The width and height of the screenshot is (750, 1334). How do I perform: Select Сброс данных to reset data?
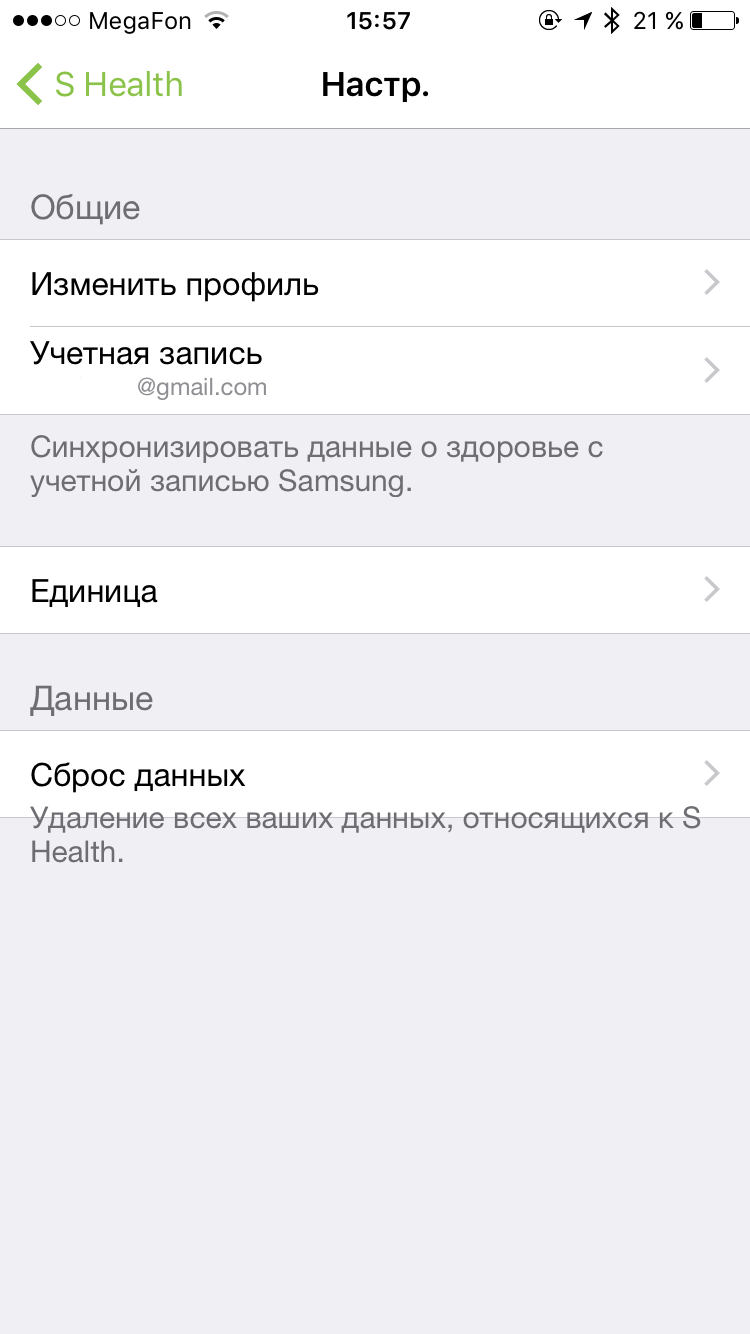click(x=375, y=774)
